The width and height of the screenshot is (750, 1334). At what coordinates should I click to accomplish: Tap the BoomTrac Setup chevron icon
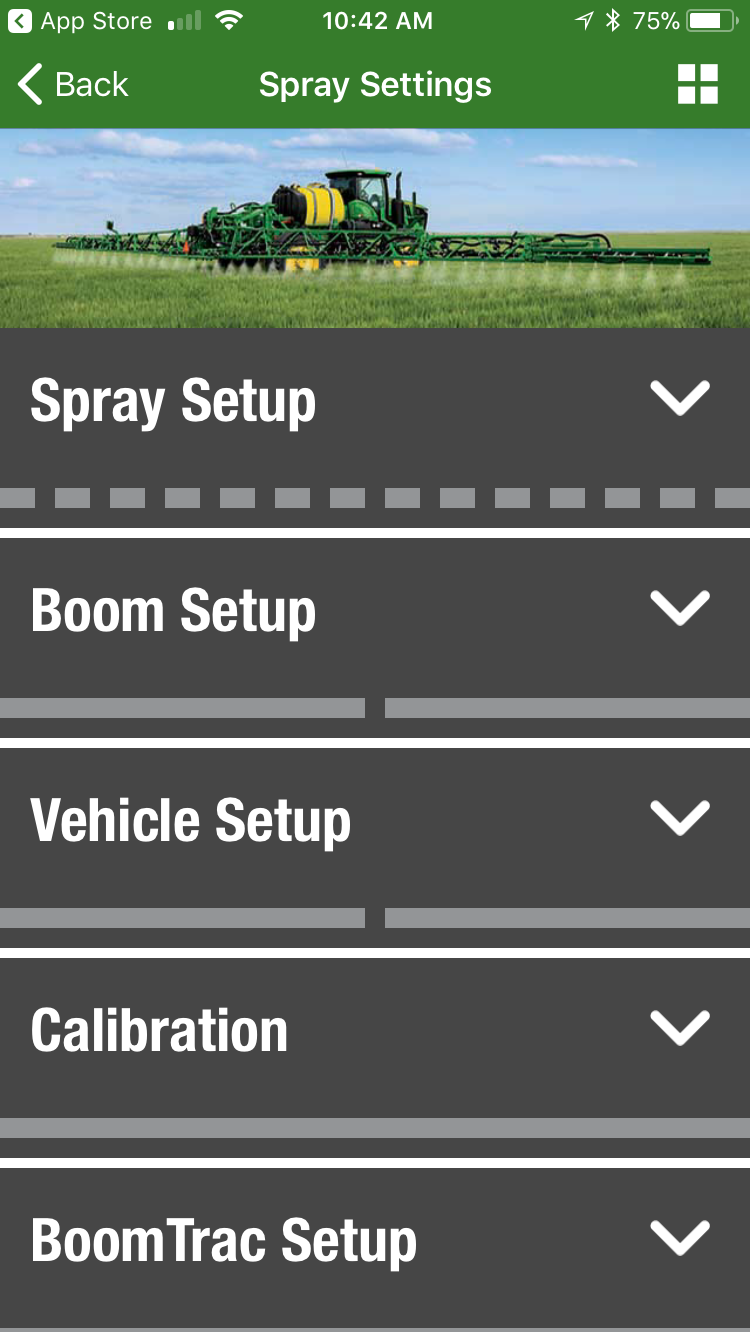point(679,1237)
